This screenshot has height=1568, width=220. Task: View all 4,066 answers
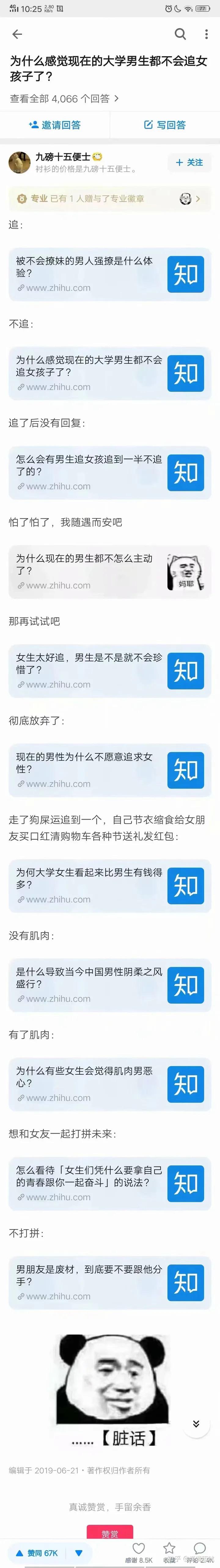pos(64,98)
